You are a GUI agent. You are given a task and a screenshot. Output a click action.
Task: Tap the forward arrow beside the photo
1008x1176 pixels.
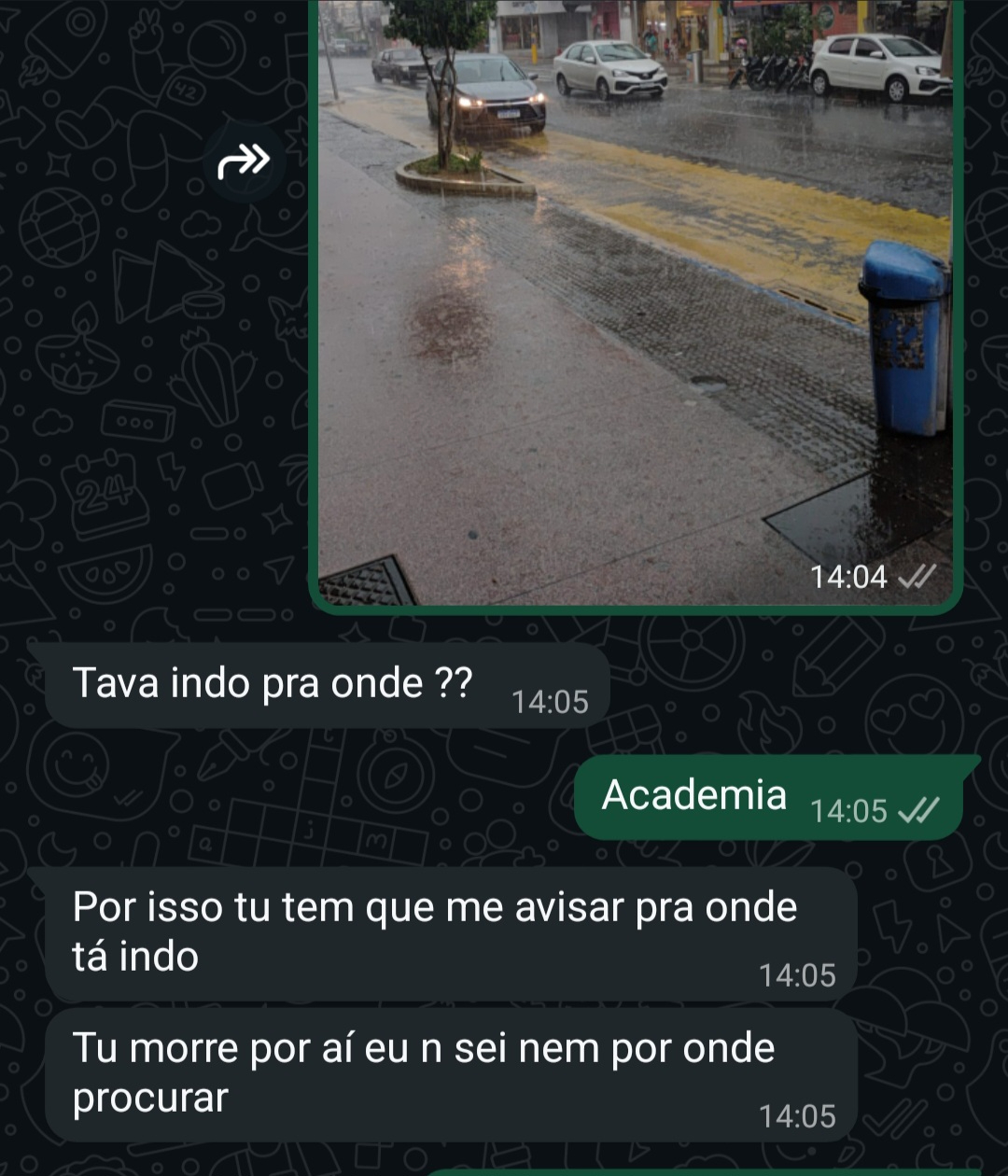coord(244,163)
